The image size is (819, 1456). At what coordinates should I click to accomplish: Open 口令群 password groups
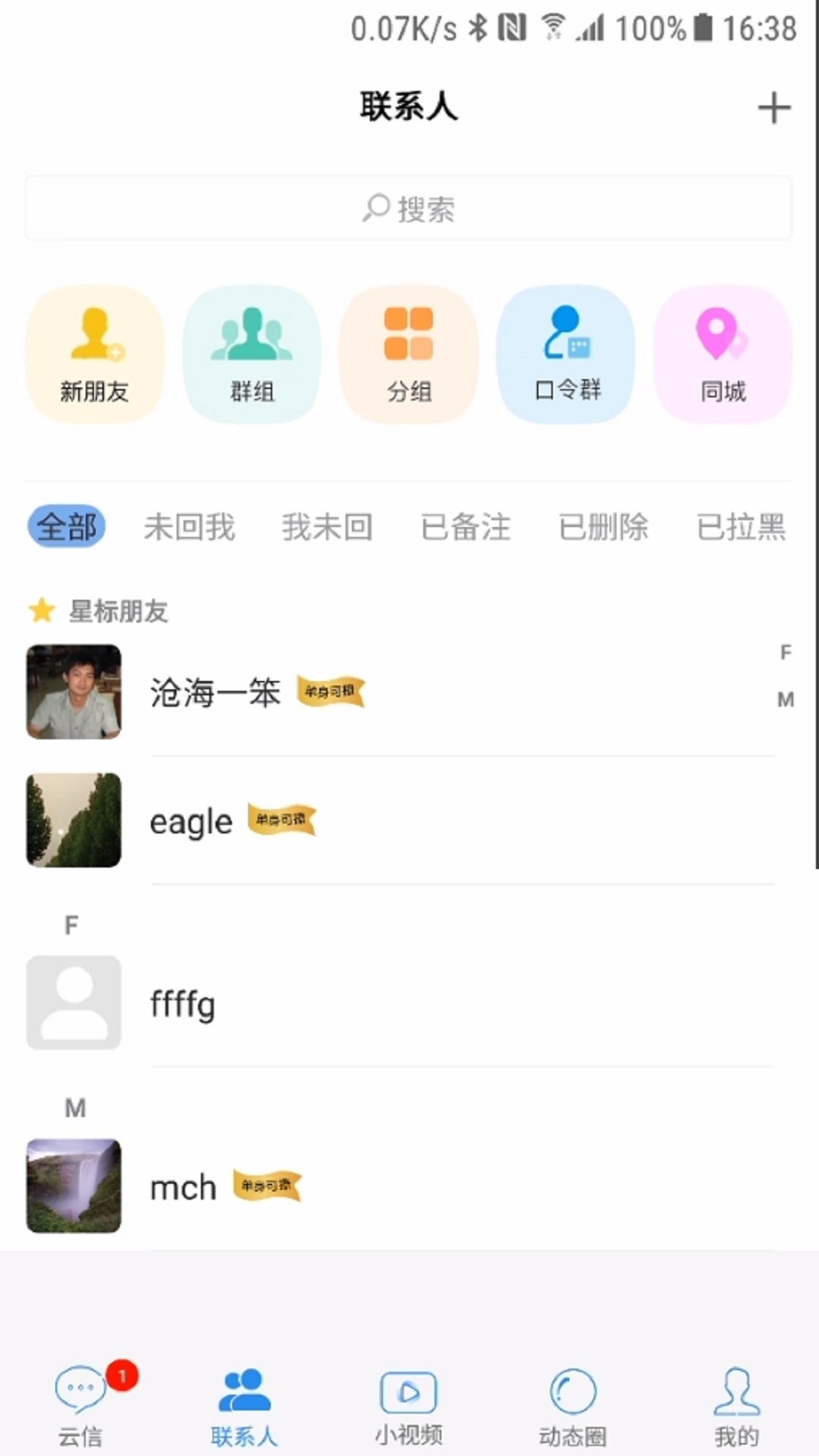[566, 354]
